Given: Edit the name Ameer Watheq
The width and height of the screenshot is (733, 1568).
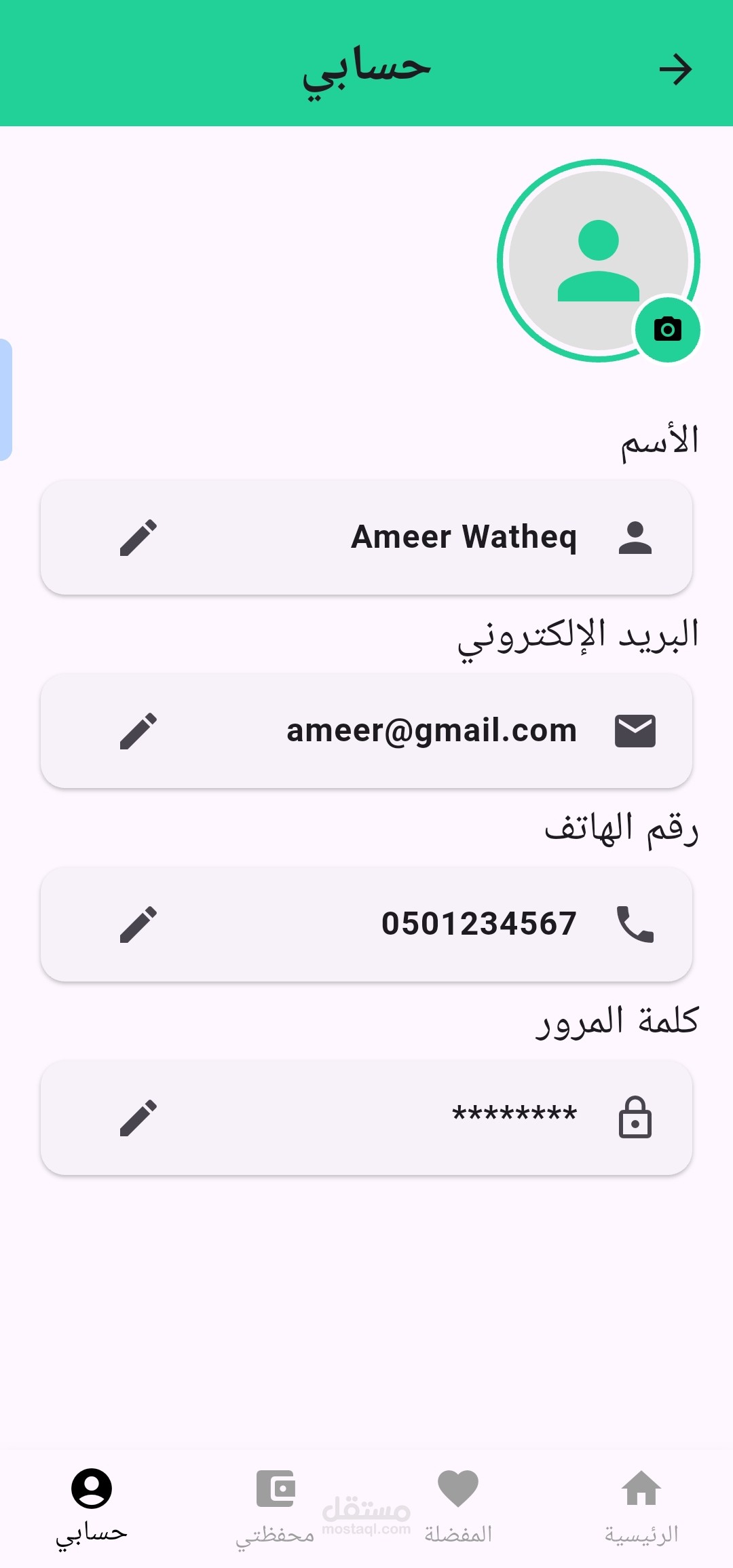Looking at the screenshot, I should pyautogui.click(x=138, y=538).
